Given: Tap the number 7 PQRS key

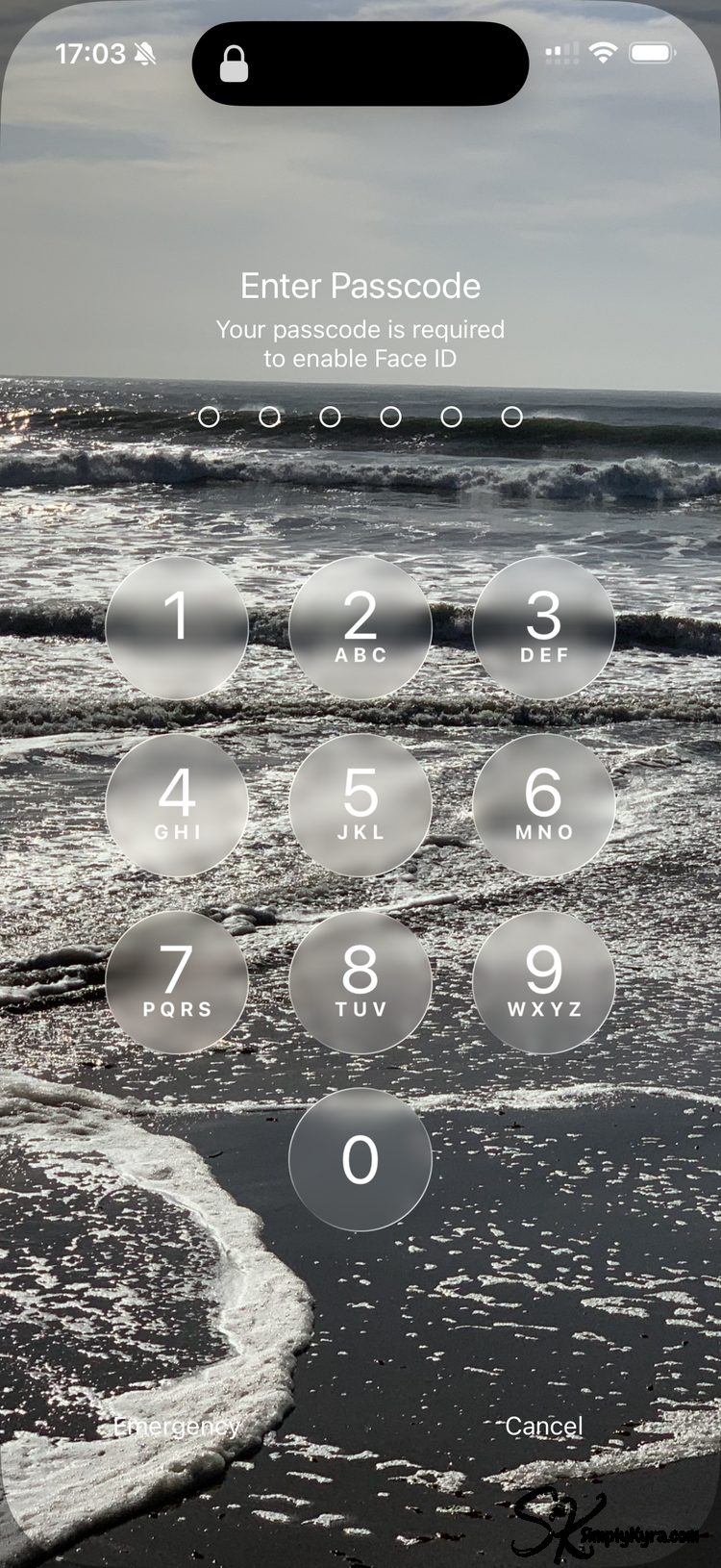Looking at the screenshot, I should click(x=177, y=981).
